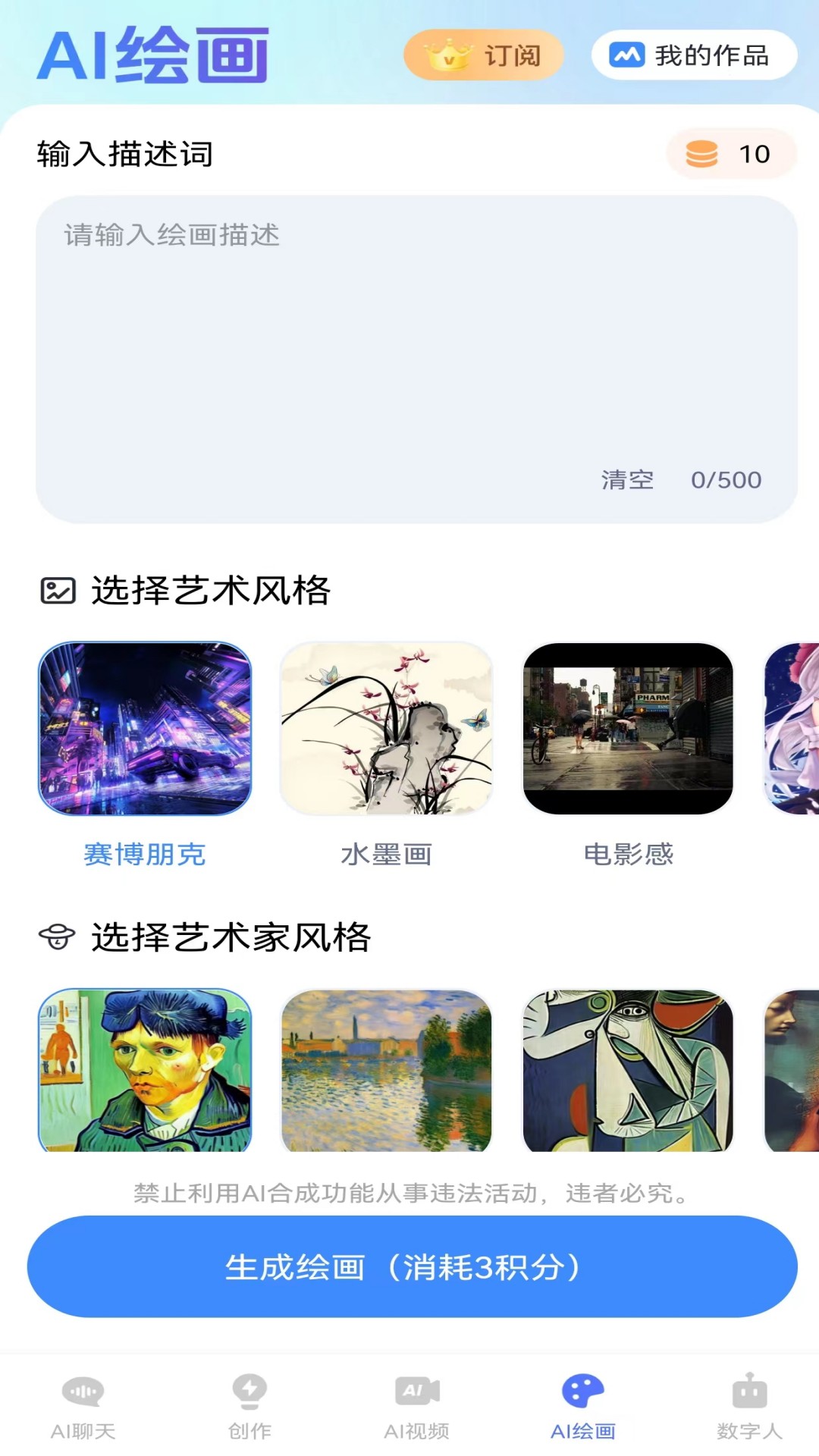Select the 电影感 cinematic style
The height and width of the screenshot is (1456, 819).
coord(629,730)
